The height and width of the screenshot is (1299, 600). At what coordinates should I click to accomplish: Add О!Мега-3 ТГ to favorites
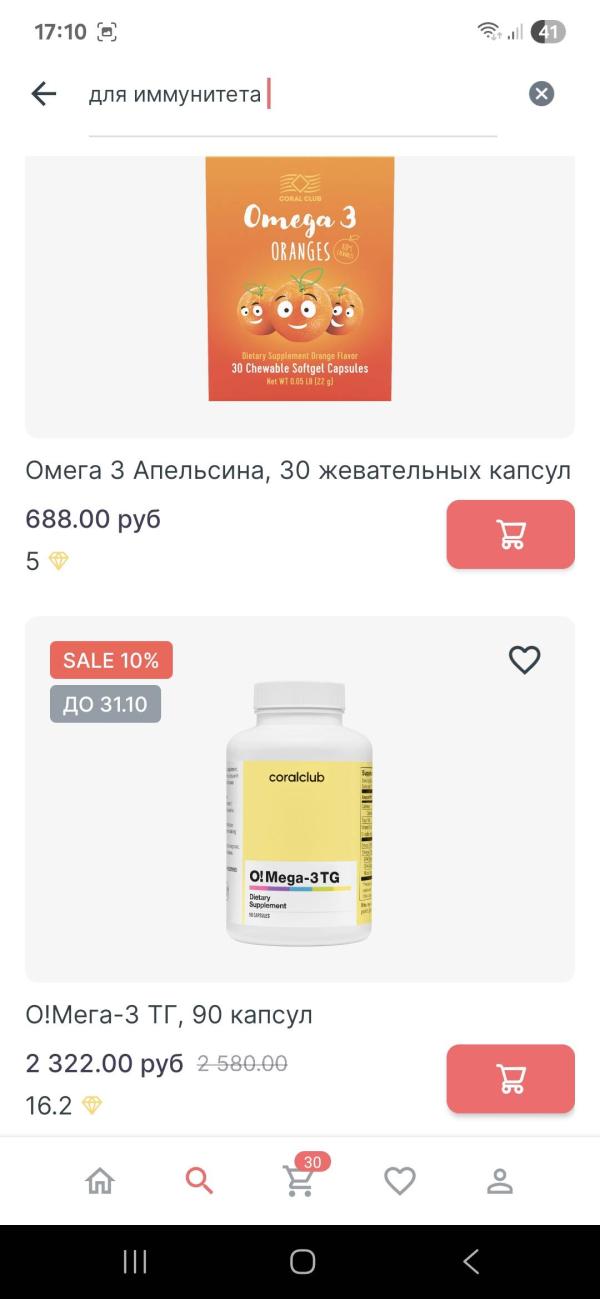524,660
